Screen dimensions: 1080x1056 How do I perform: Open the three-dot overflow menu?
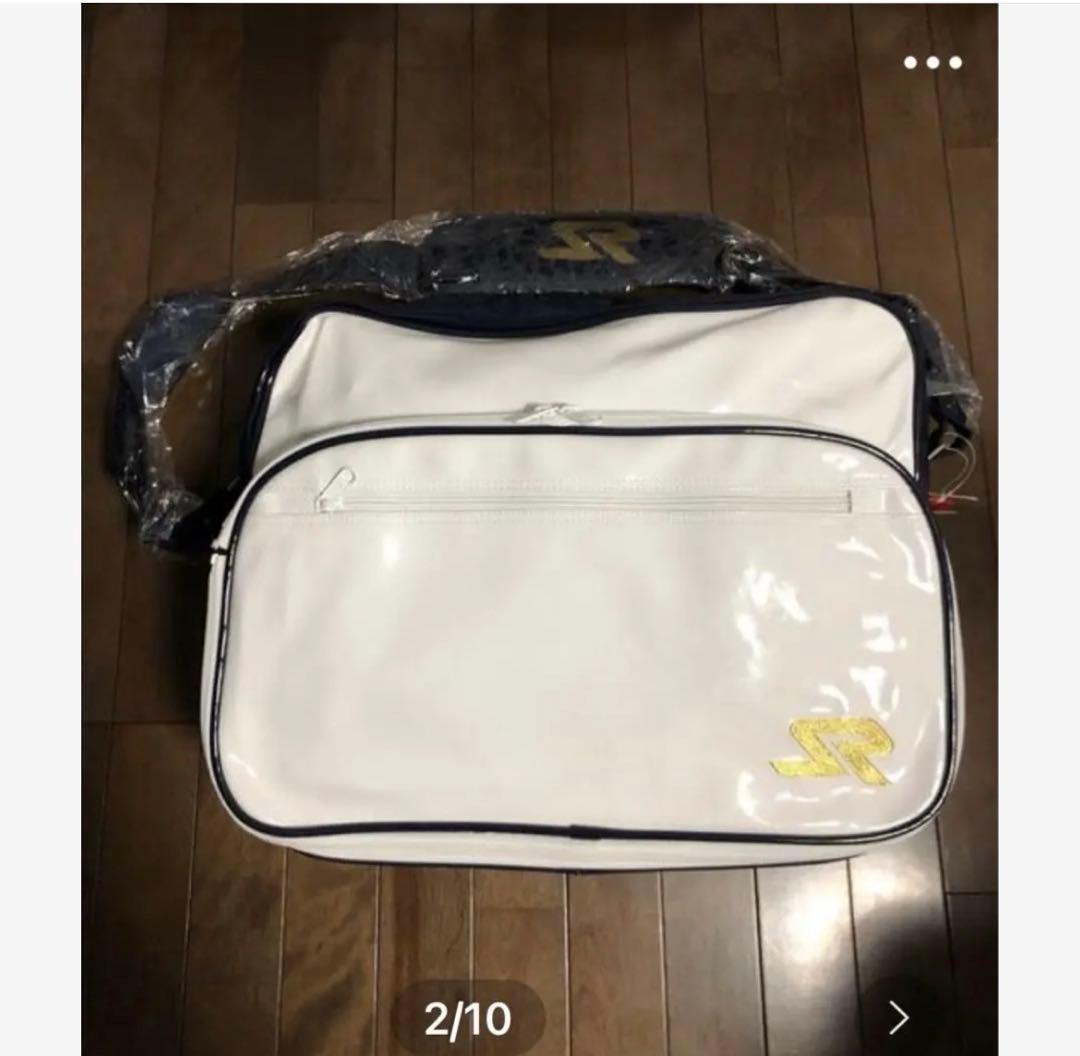pos(932,63)
